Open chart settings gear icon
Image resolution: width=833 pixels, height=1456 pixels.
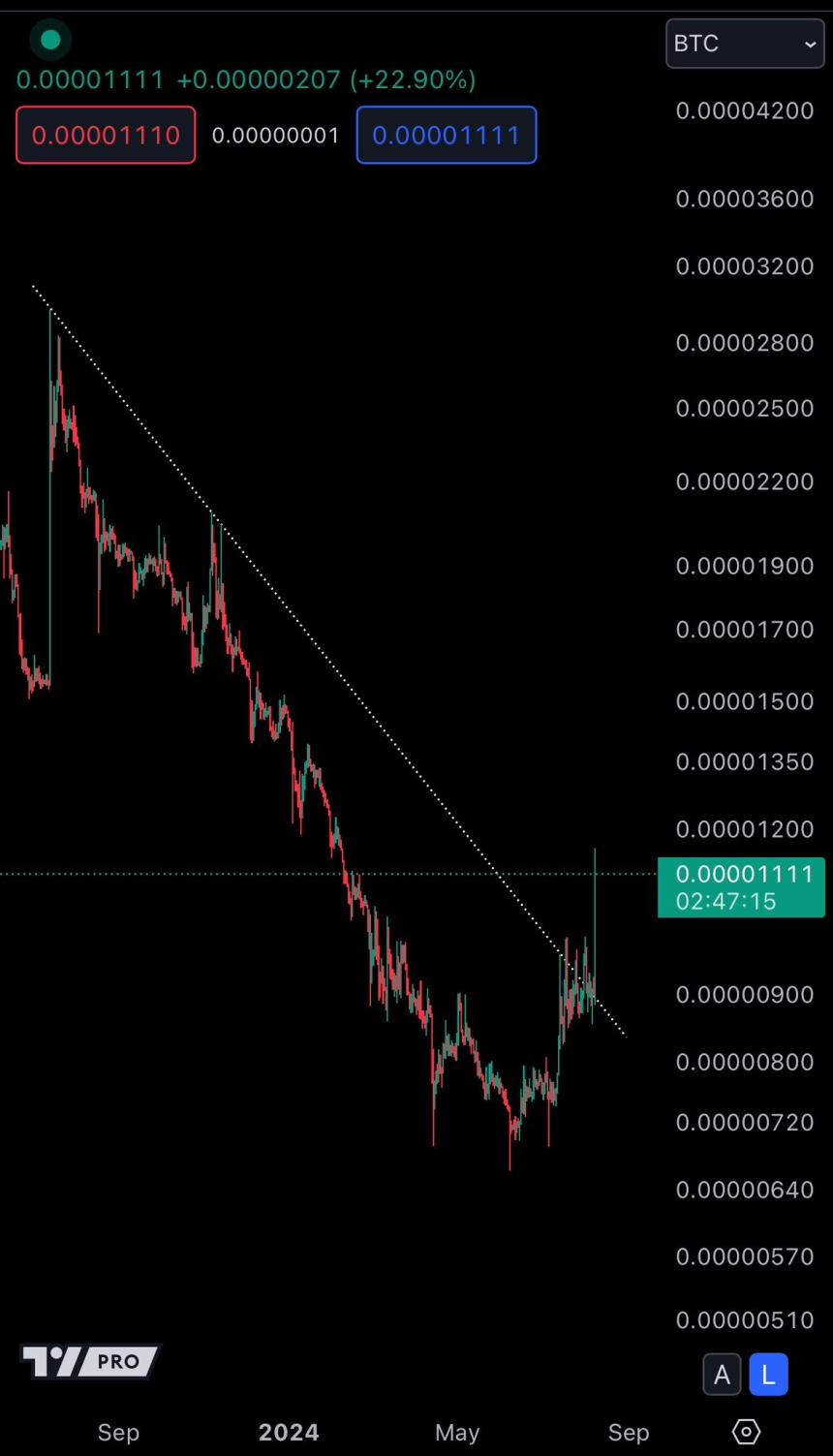click(x=746, y=1431)
